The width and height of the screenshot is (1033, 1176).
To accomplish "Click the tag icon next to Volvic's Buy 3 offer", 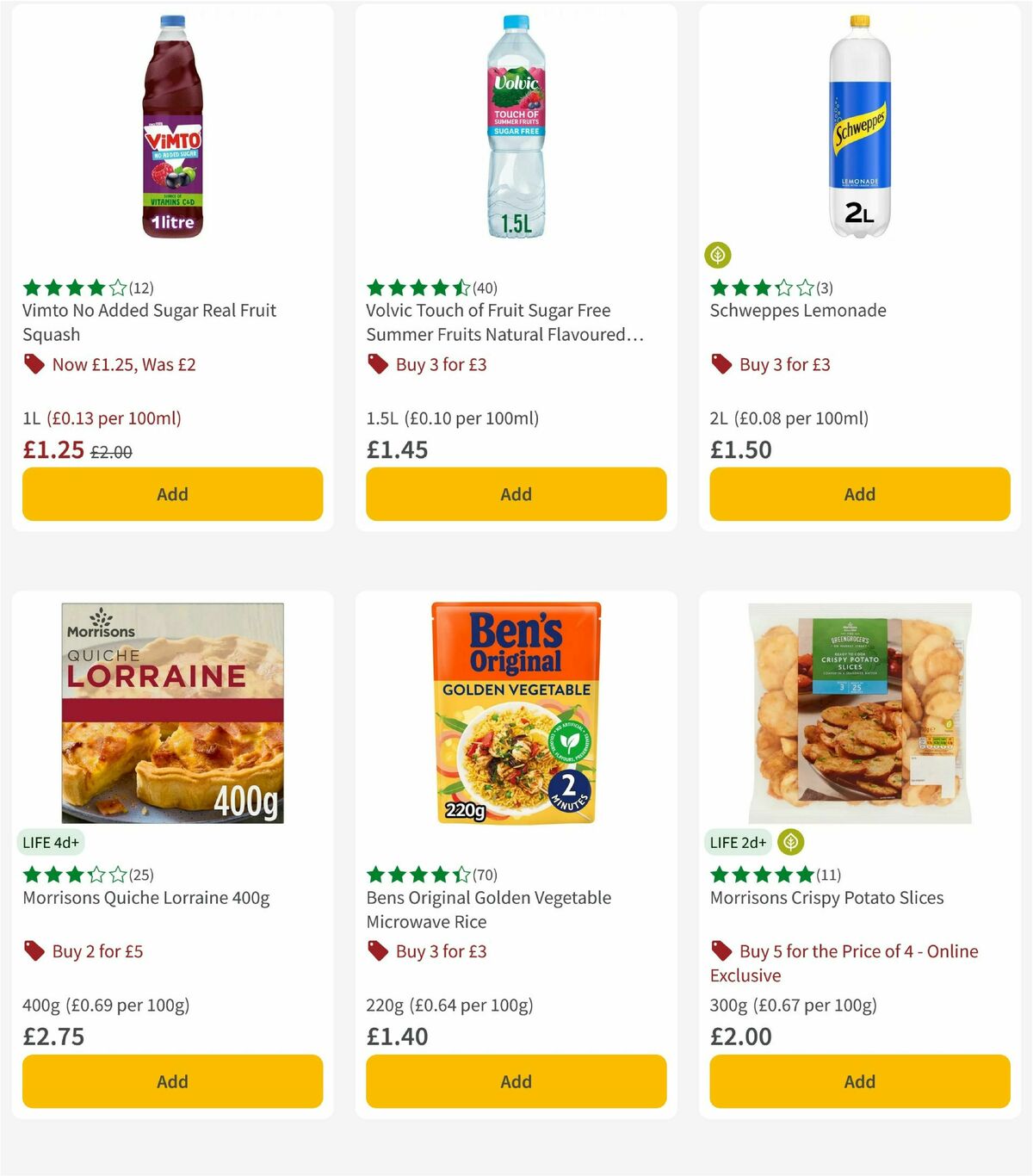I will click(378, 365).
